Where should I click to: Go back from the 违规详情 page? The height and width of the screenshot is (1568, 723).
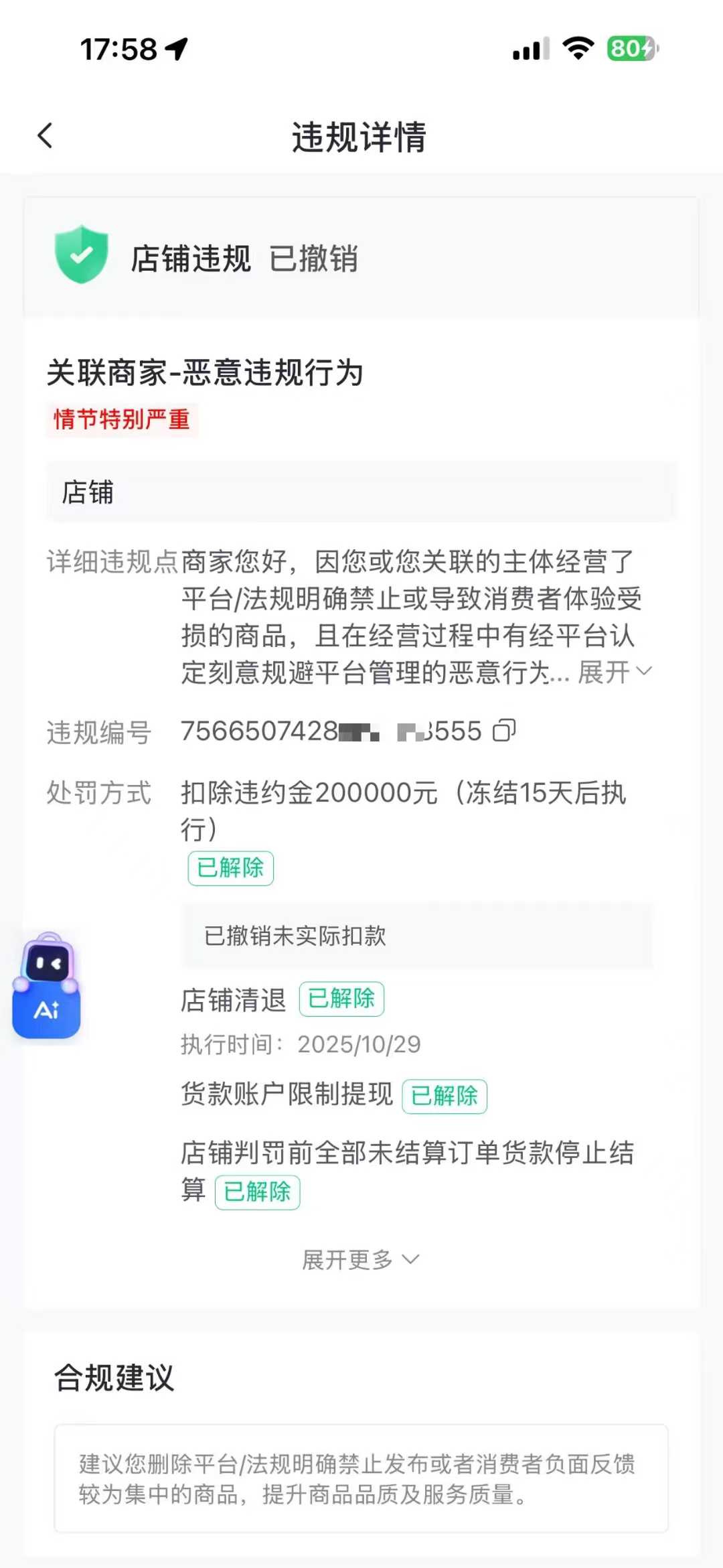point(46,136)
